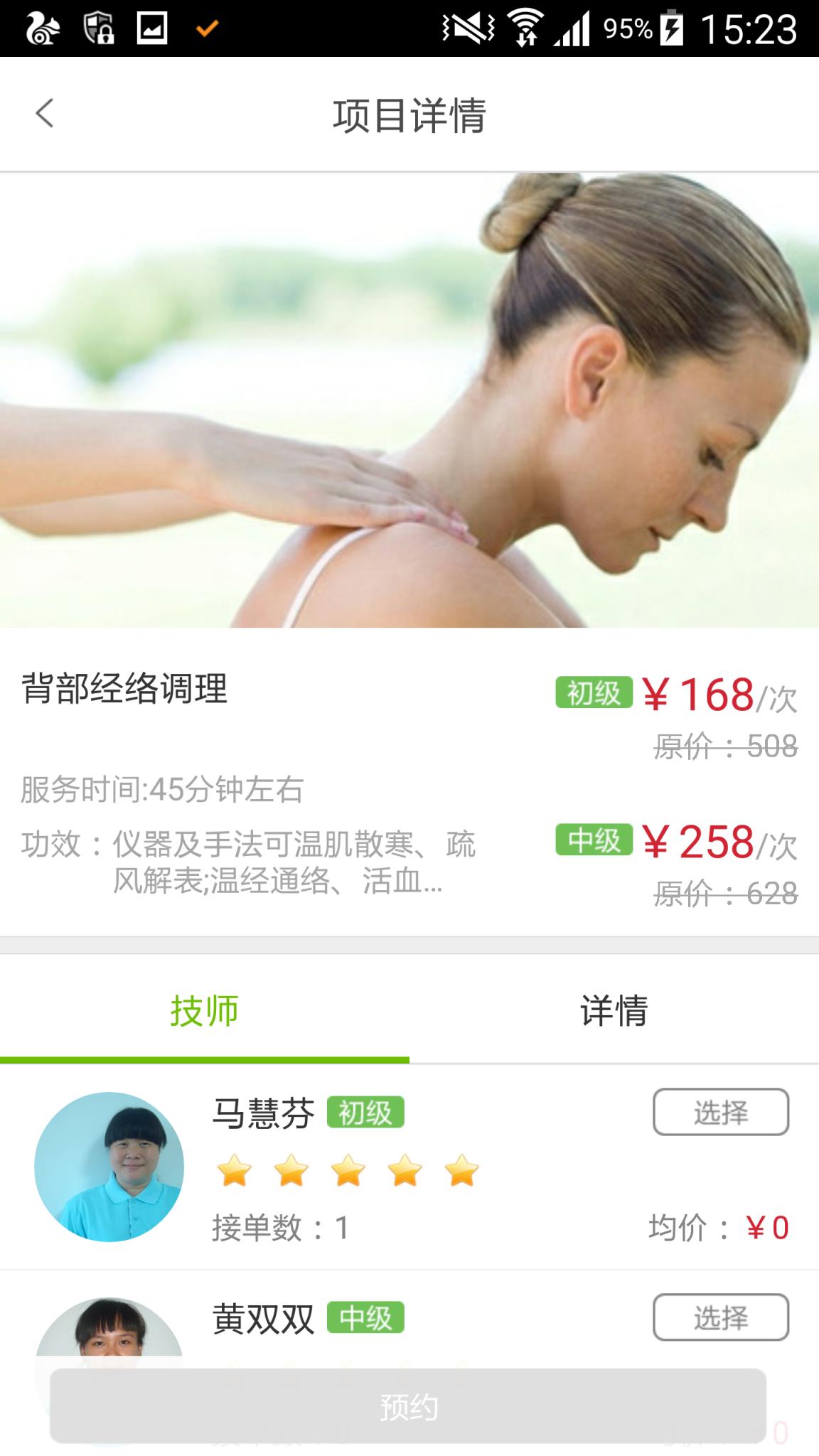Switch to the 详情 tab
The height and width of the screenshot is (1456, 819).
click(614, 1010)
